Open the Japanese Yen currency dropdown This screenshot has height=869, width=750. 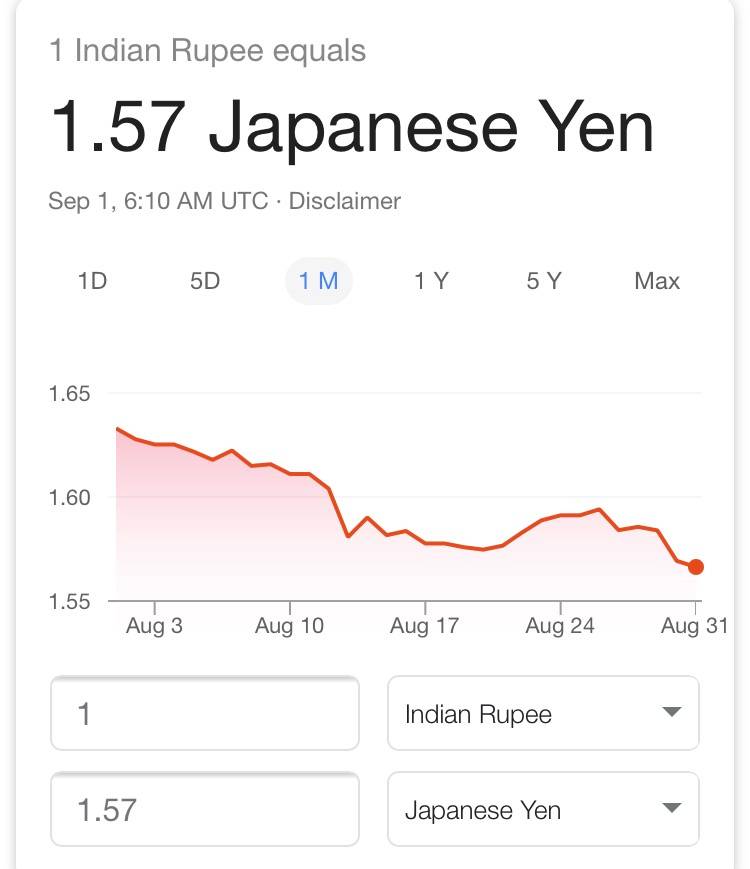[543, 809]
